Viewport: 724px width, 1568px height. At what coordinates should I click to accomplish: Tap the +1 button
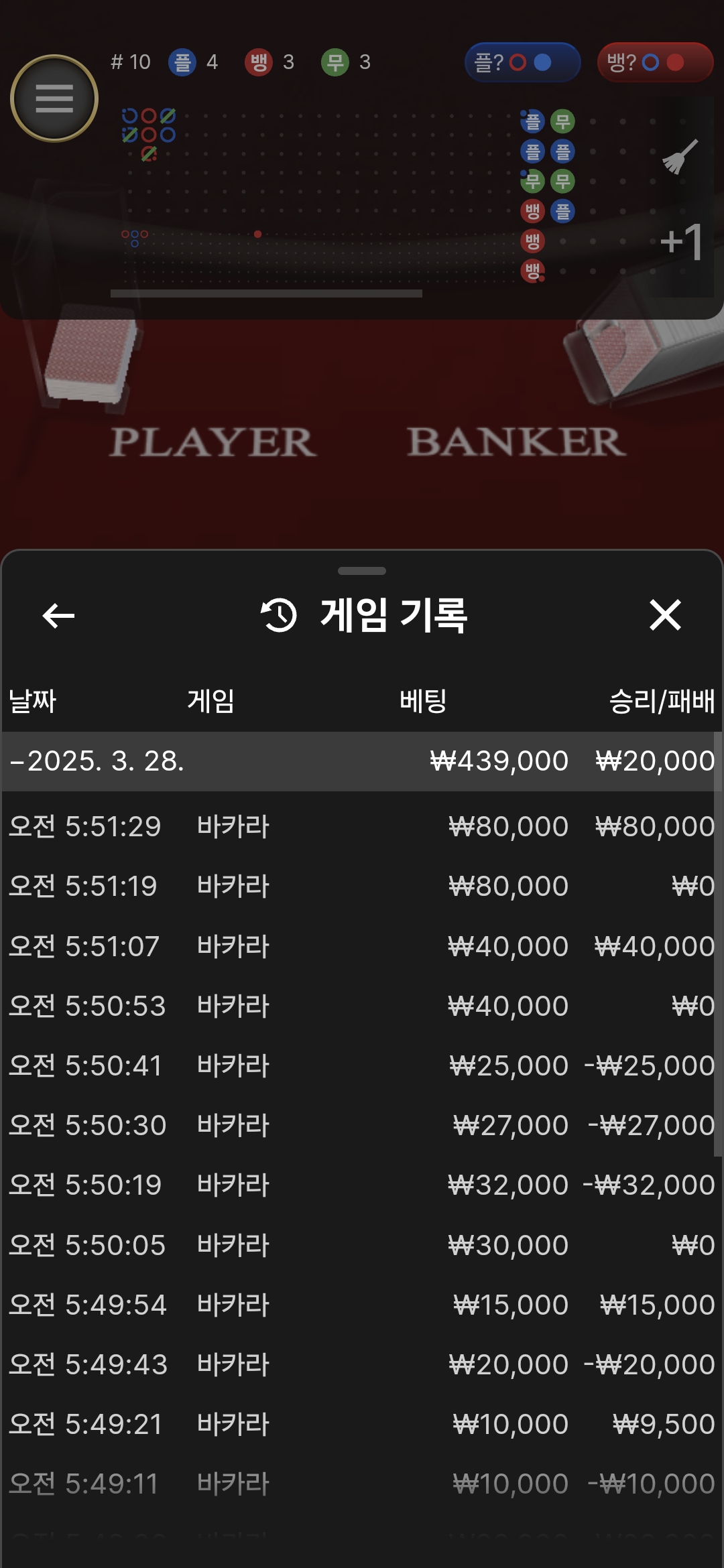[x=682, y=242]
